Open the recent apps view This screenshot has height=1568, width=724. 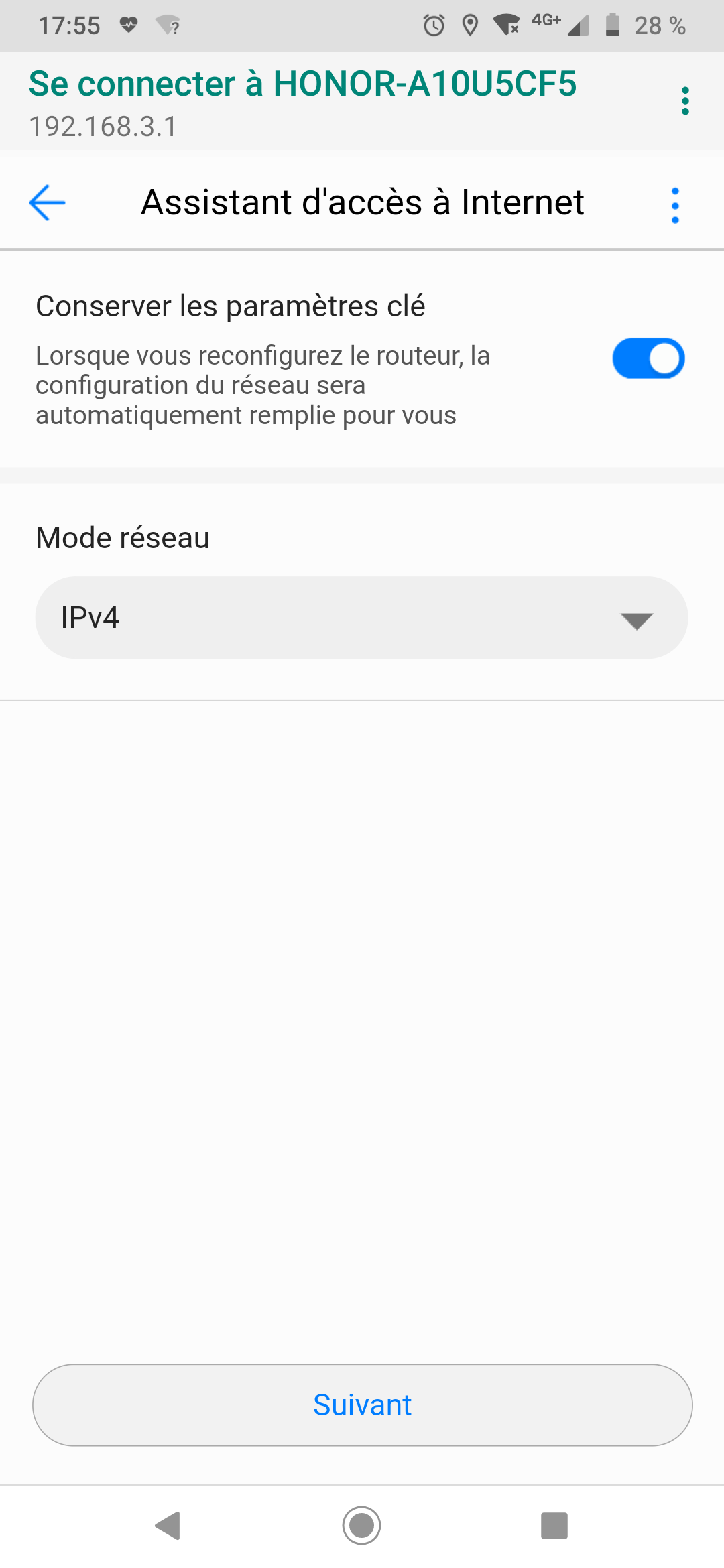click(x=554, y=1526)
